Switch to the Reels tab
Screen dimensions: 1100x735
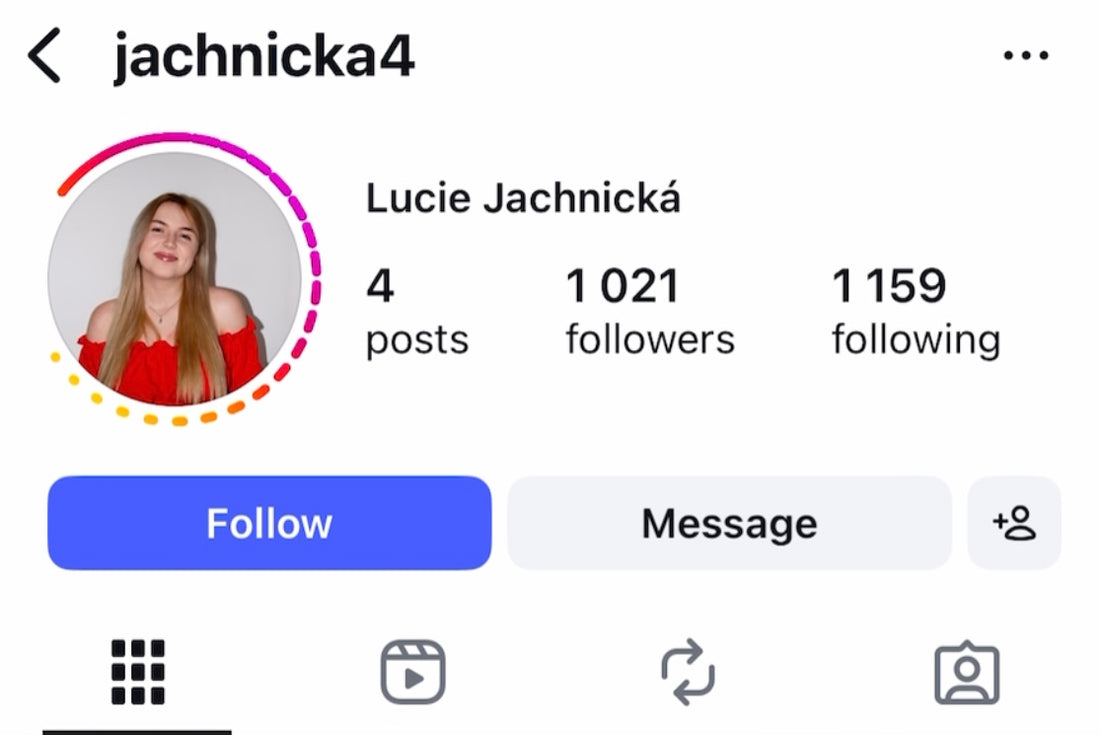[412, 672]
